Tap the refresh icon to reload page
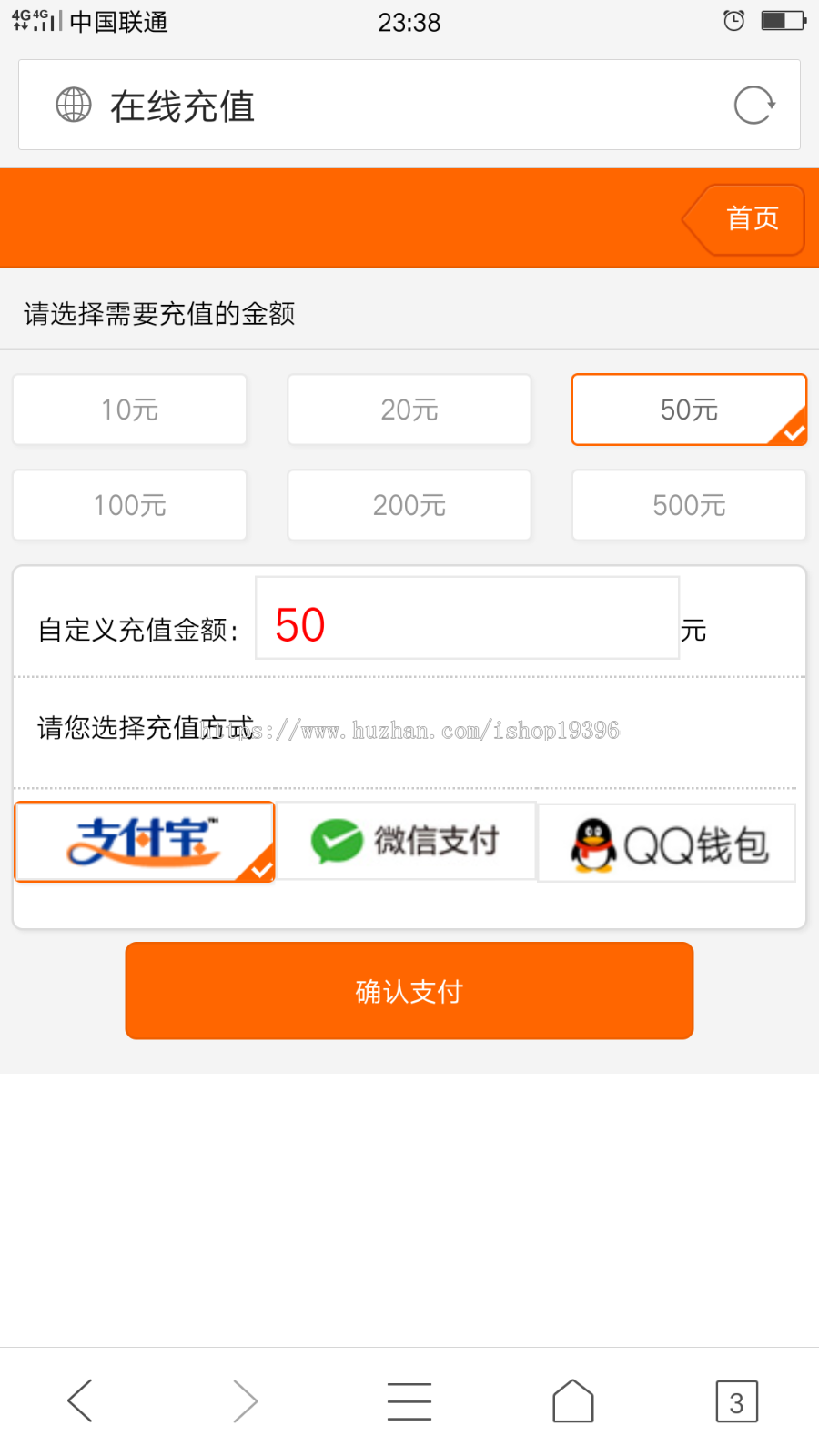Viewport: 819px width, 1456px height. (753, 105)
